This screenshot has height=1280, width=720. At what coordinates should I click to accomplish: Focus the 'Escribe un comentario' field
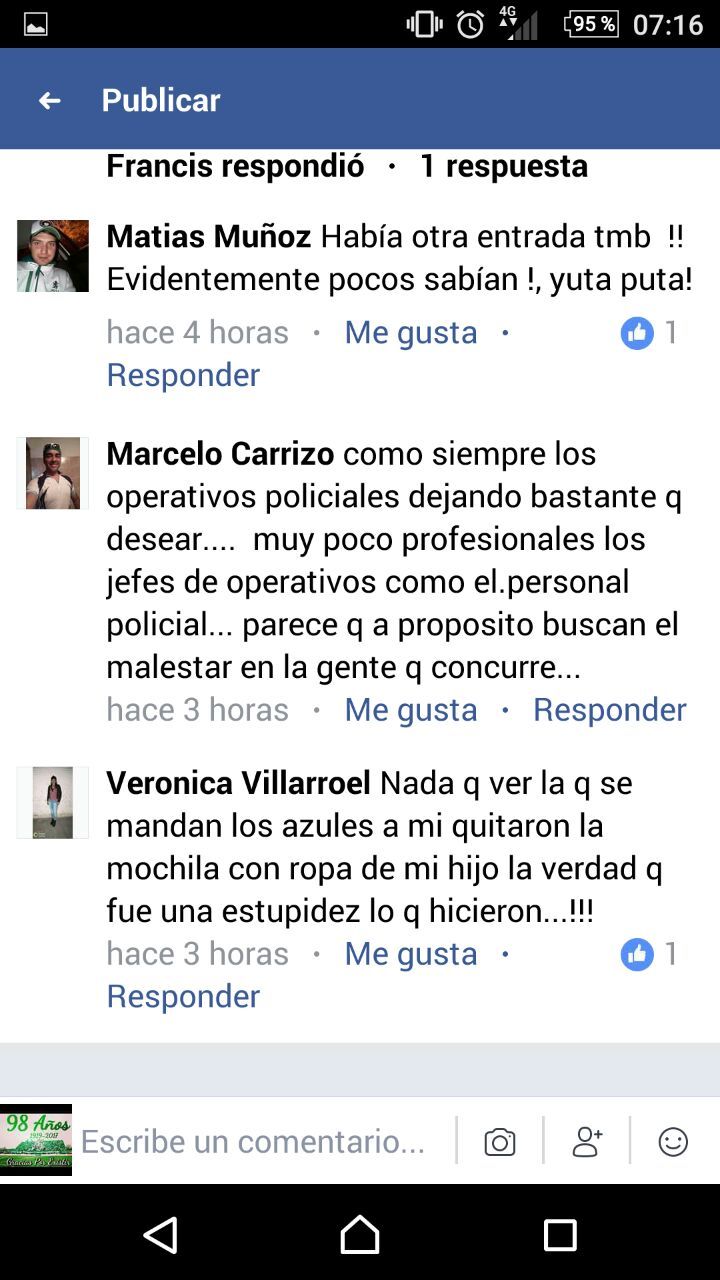(253, 1141)
